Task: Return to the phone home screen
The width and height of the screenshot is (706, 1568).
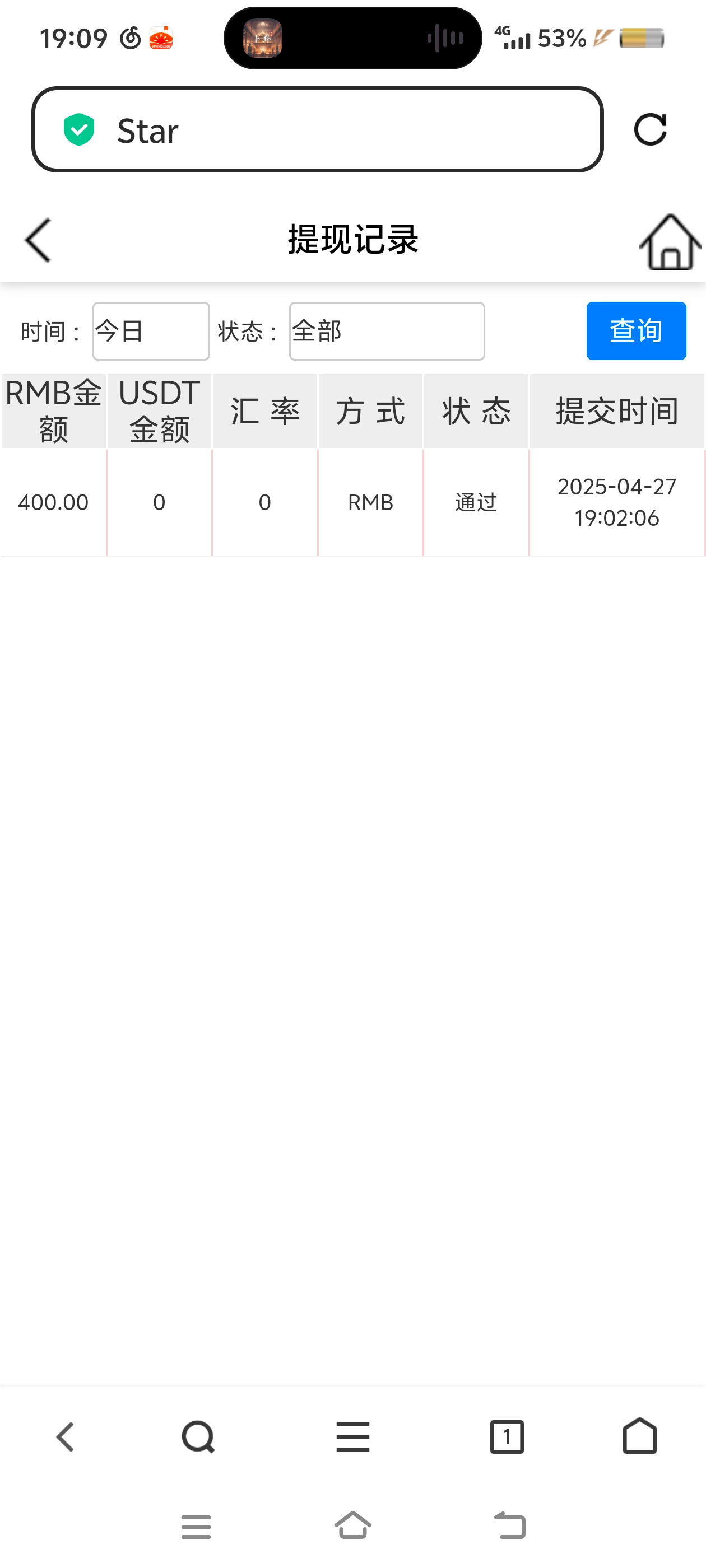Action: (354, 1525)
